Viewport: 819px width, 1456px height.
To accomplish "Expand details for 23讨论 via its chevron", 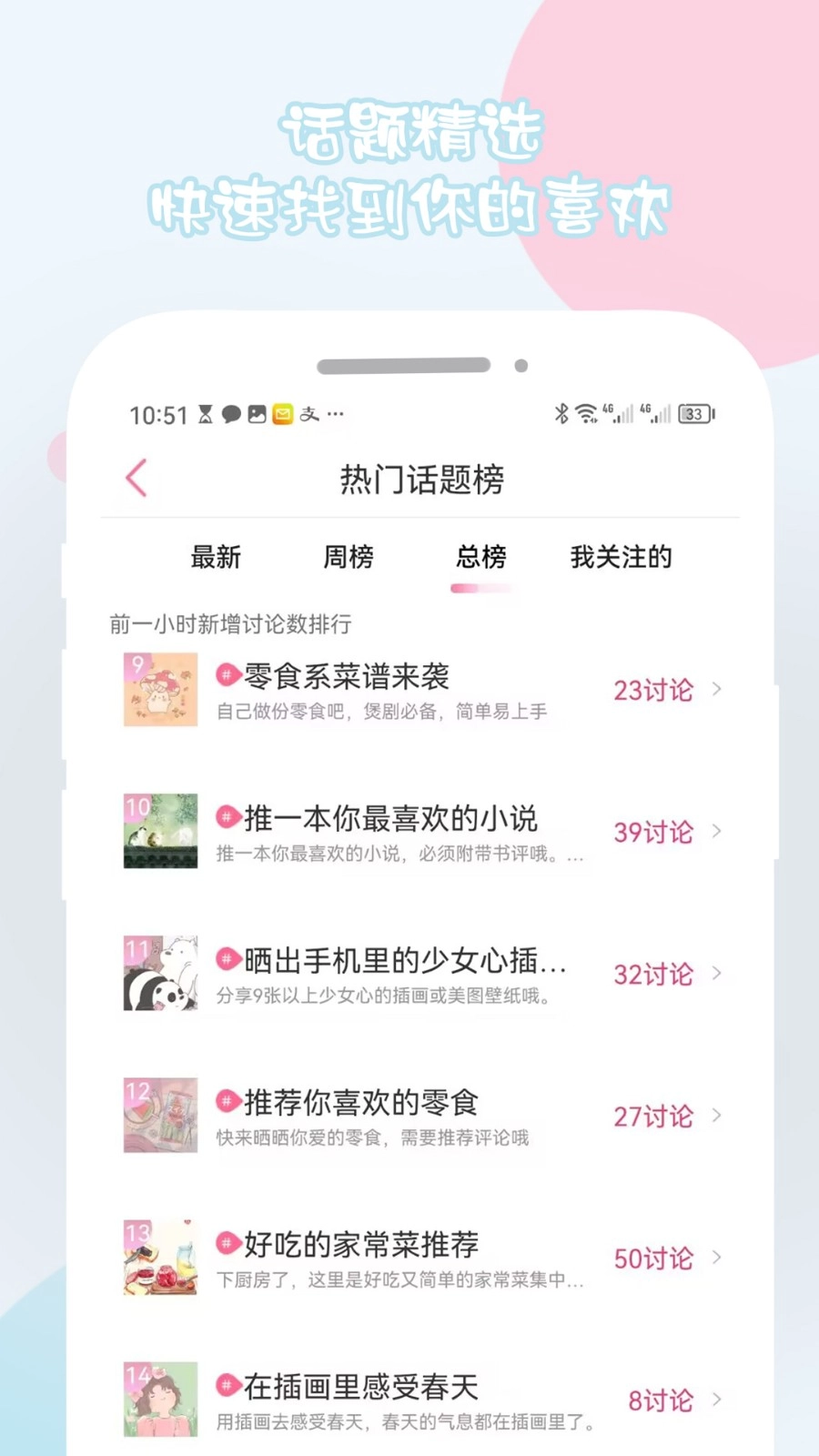I will point(718,690).
